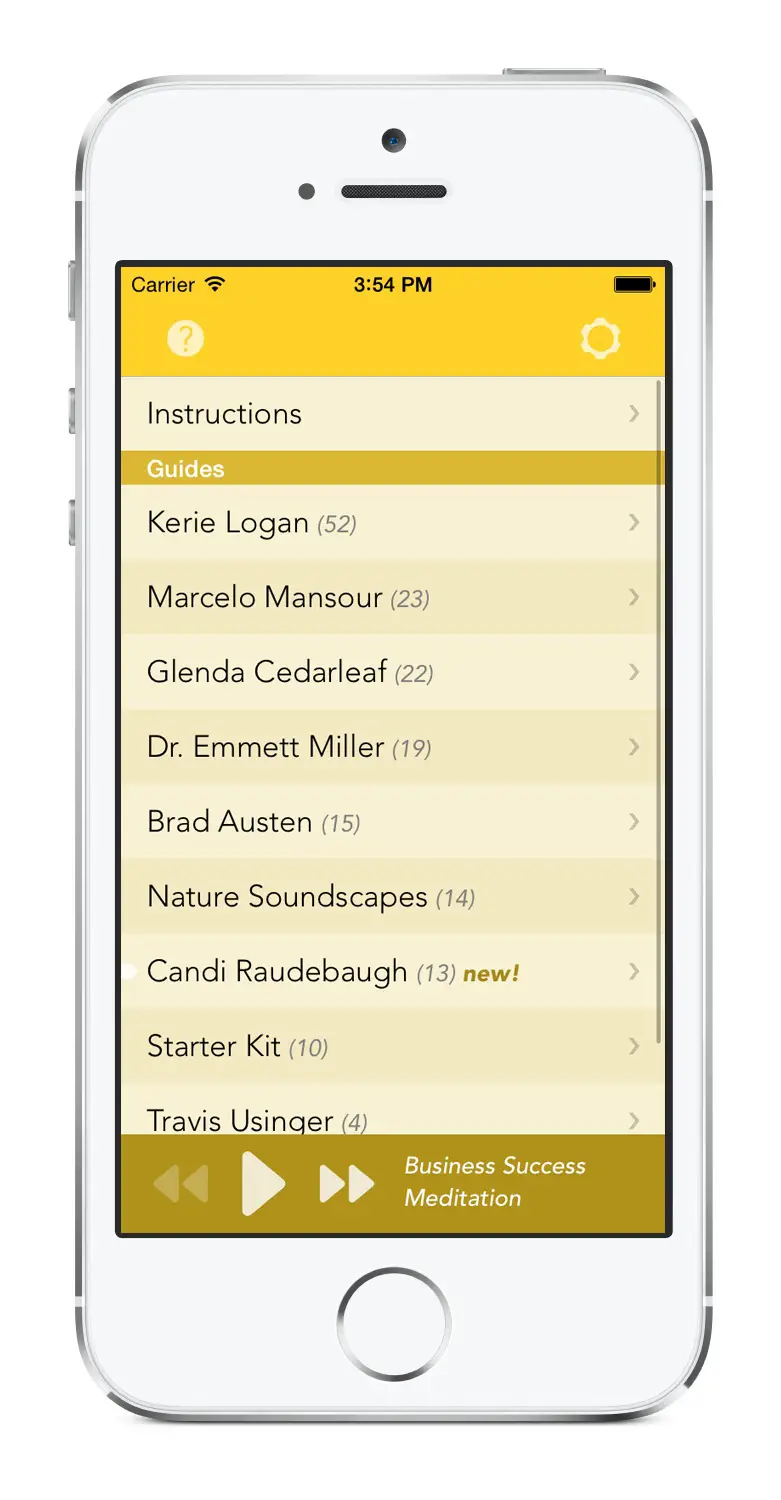View Glenda Cedarleaf meditations

coord(390,672)
